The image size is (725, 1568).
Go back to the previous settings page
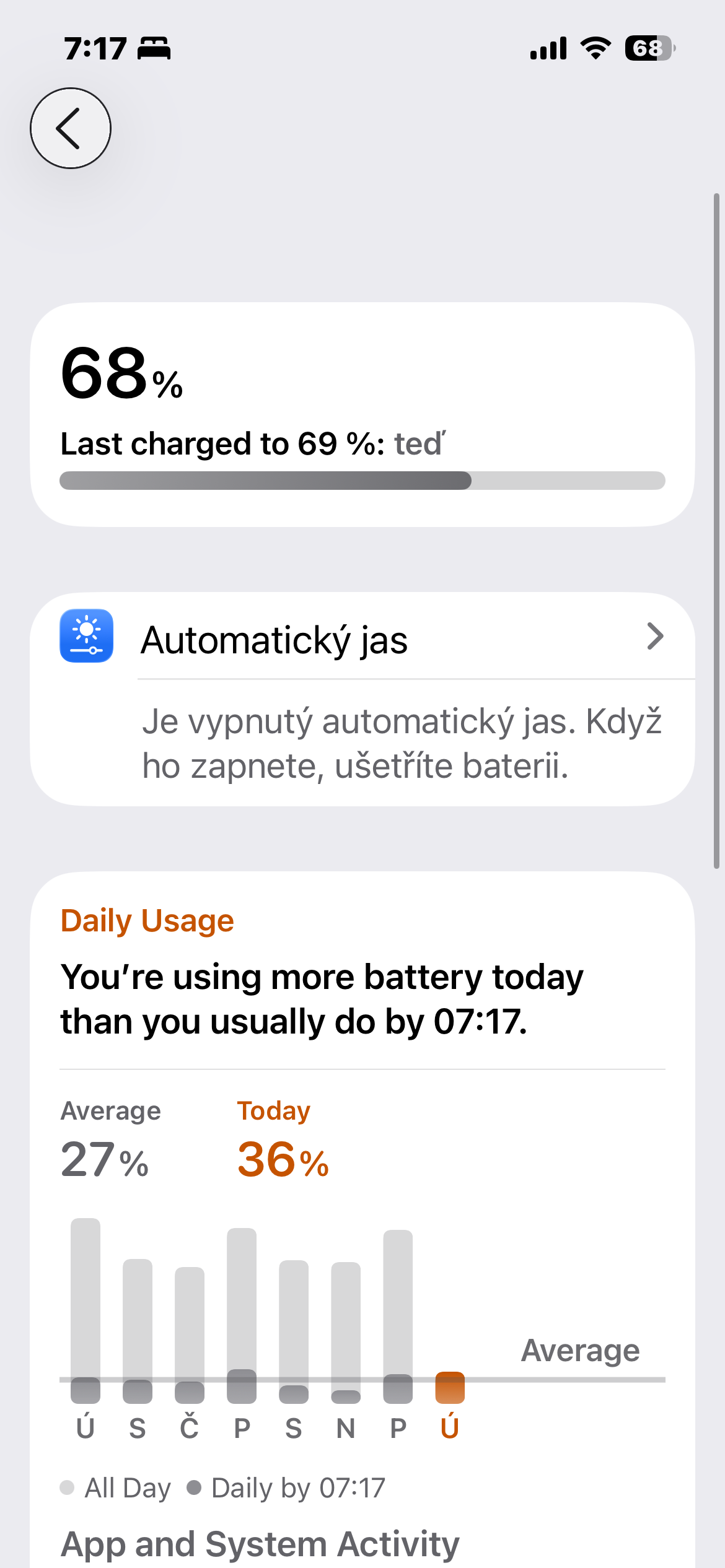tap(71, 128)
